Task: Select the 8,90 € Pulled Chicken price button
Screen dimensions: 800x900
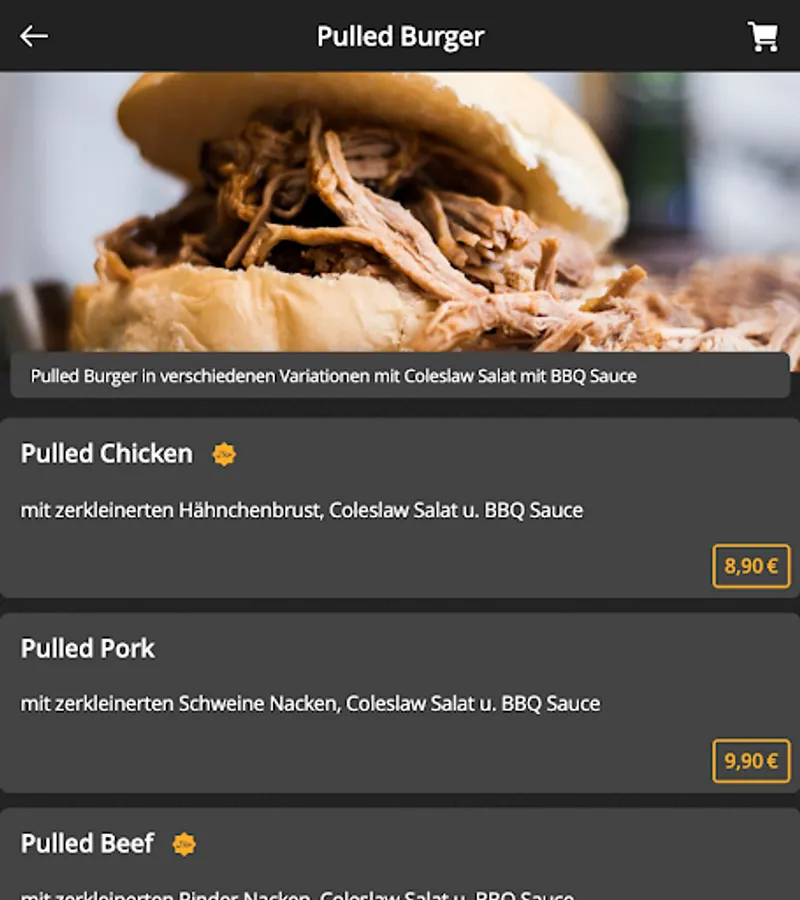Action: [x=751, y=566]
